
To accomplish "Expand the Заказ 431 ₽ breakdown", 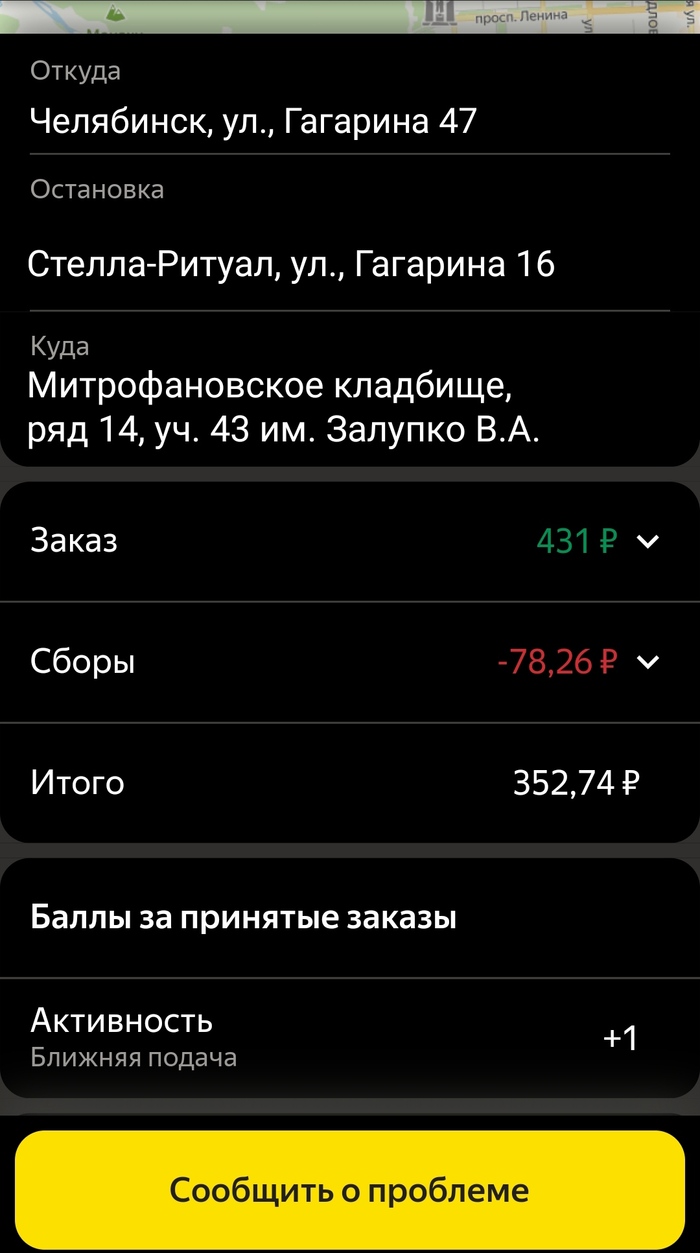I will pos(648,542).
